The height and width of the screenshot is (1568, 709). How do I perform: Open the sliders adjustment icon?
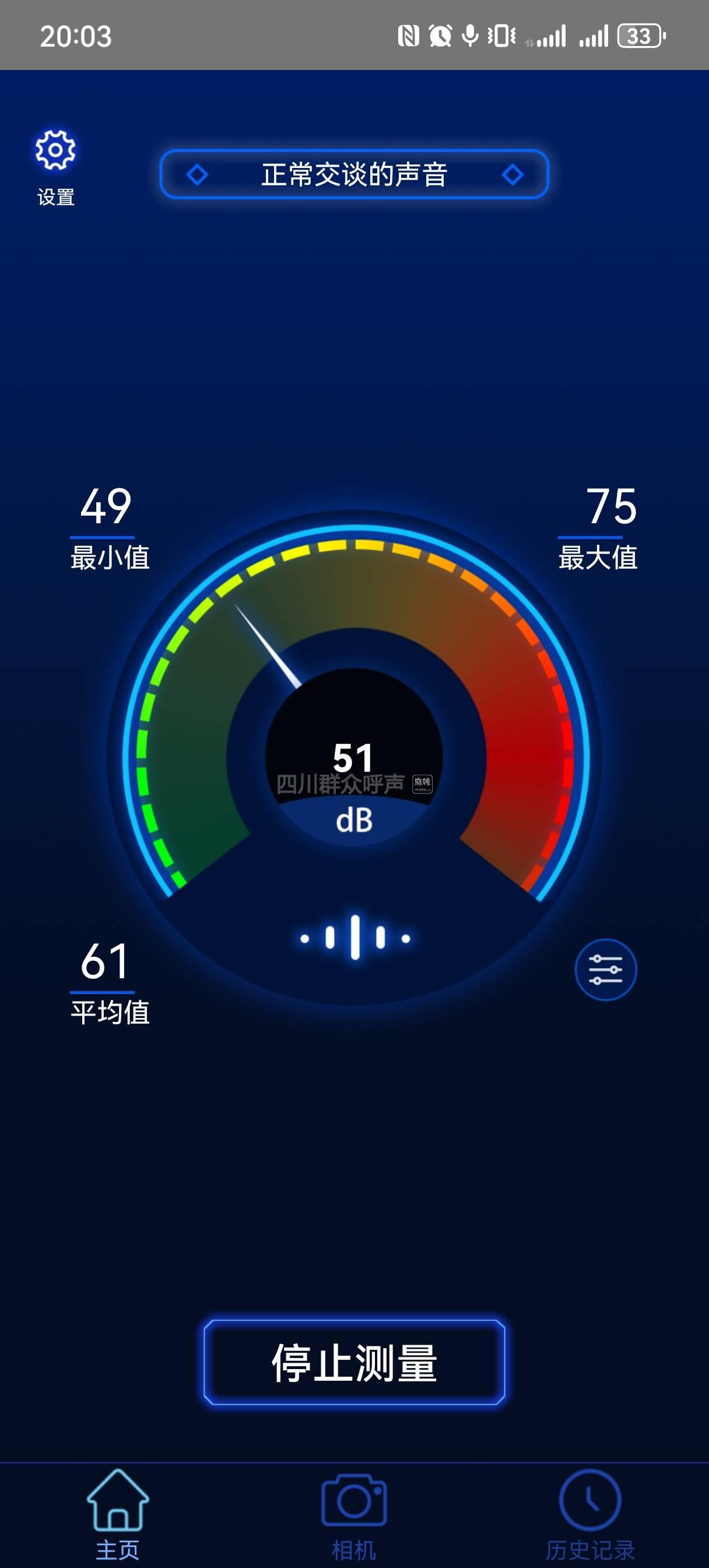click(x=606, y=970)
